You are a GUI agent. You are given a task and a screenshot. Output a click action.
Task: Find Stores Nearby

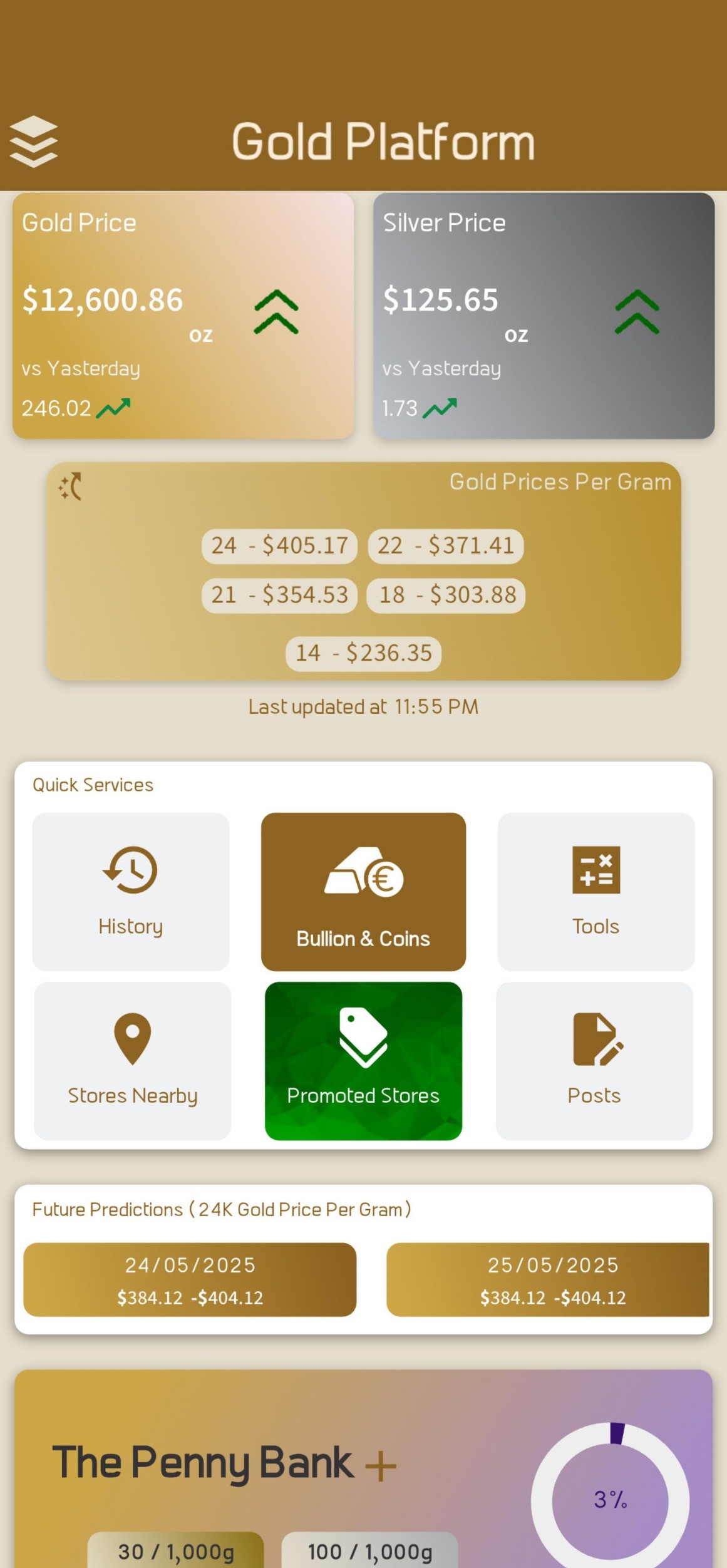pos(132,1060)
